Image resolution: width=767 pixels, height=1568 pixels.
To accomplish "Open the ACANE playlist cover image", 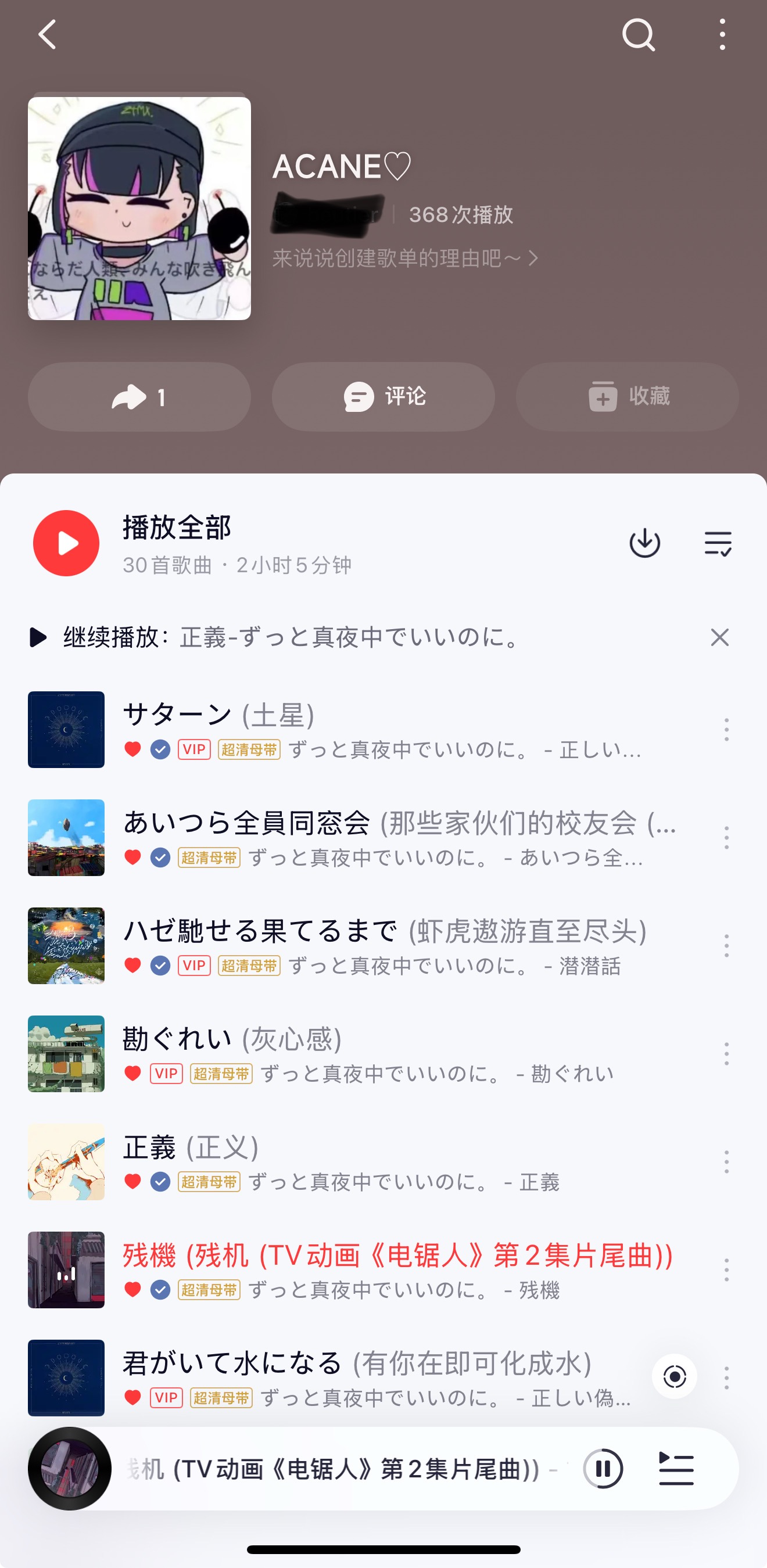I will [139, 208].
